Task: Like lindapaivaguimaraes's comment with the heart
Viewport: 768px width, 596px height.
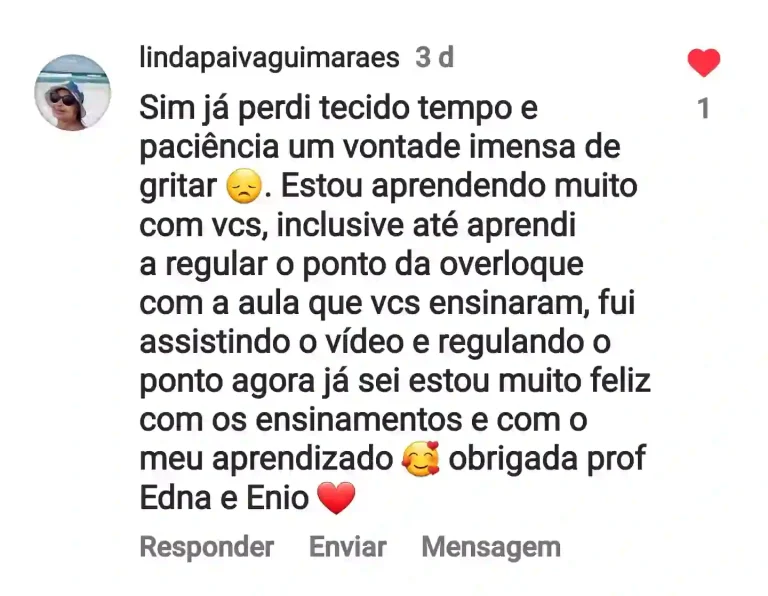Action: point(704,63)
